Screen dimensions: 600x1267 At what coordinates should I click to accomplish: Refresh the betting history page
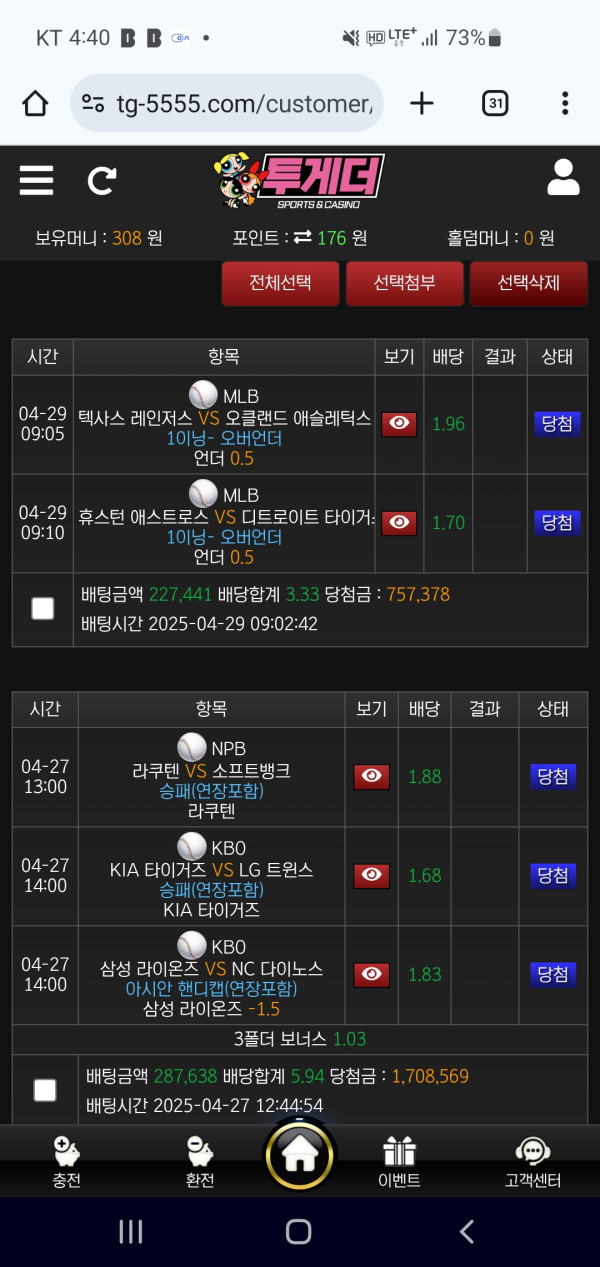(x=102, y=181)
